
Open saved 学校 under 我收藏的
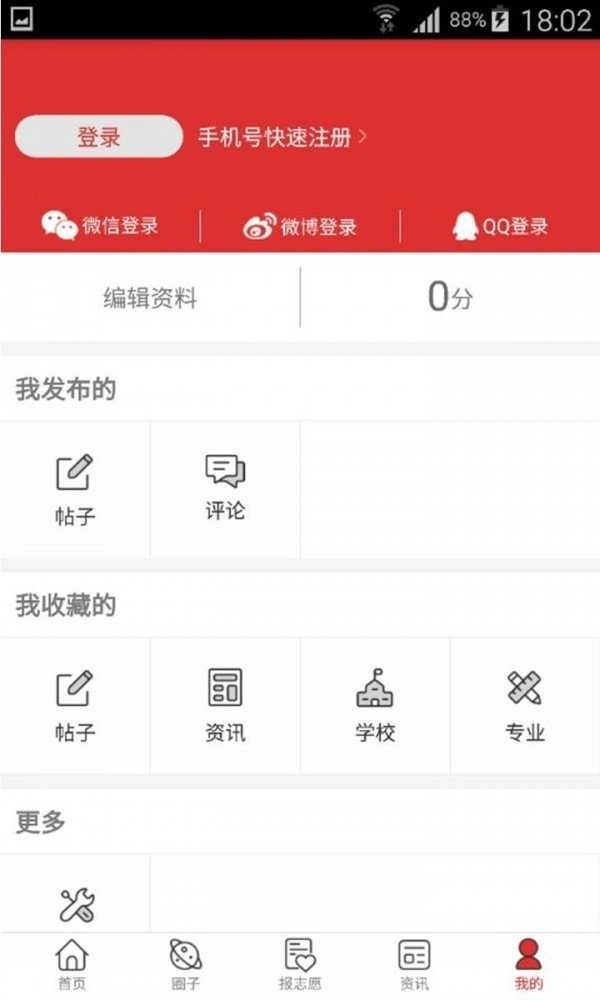tap(375, 706)
